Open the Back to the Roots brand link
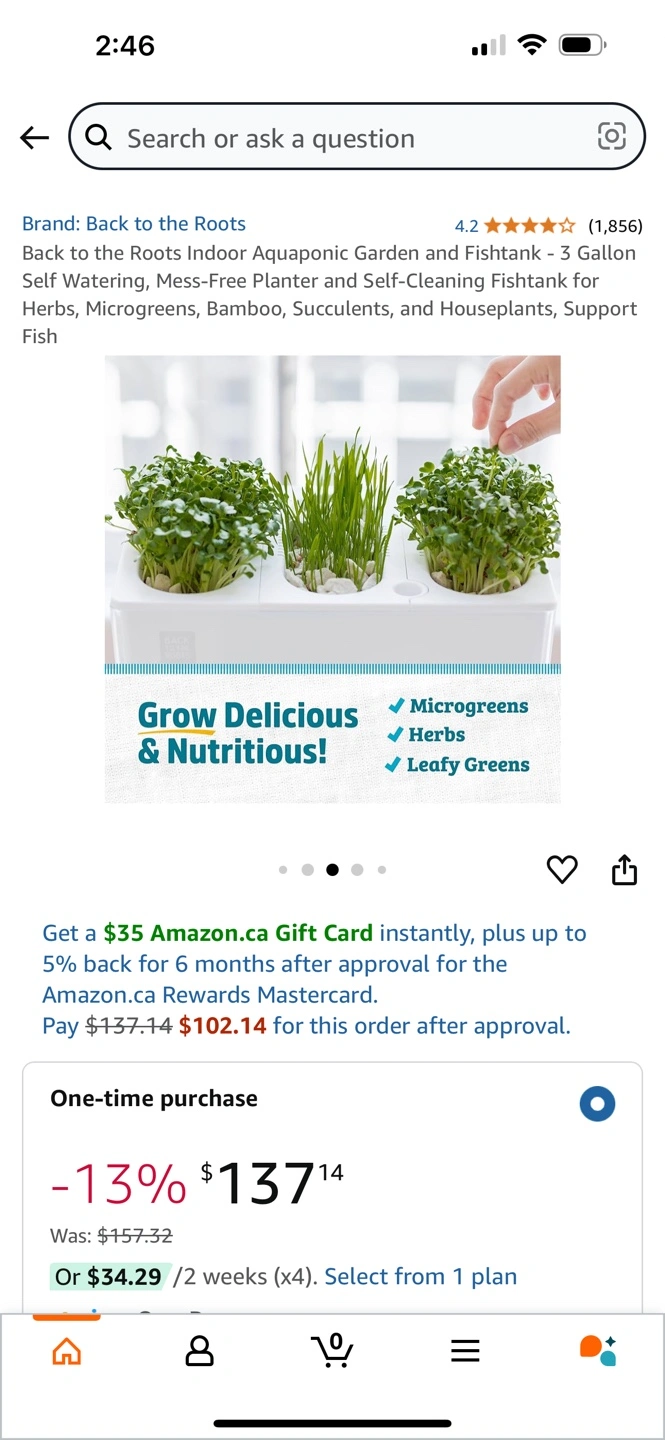665x1440 pixels. pos(134,224)
